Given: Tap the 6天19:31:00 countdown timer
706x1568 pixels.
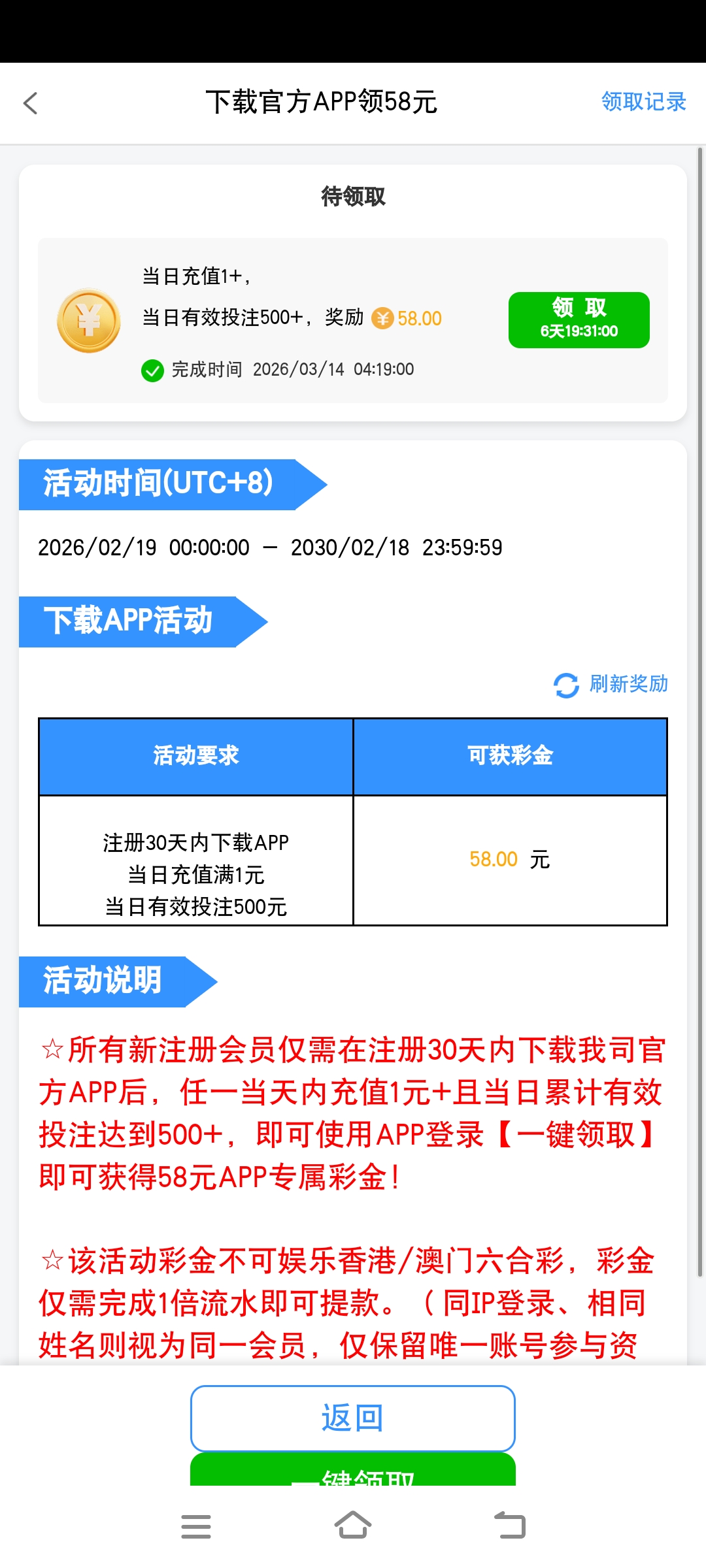Looking at the screenshot, I should 579,331.
